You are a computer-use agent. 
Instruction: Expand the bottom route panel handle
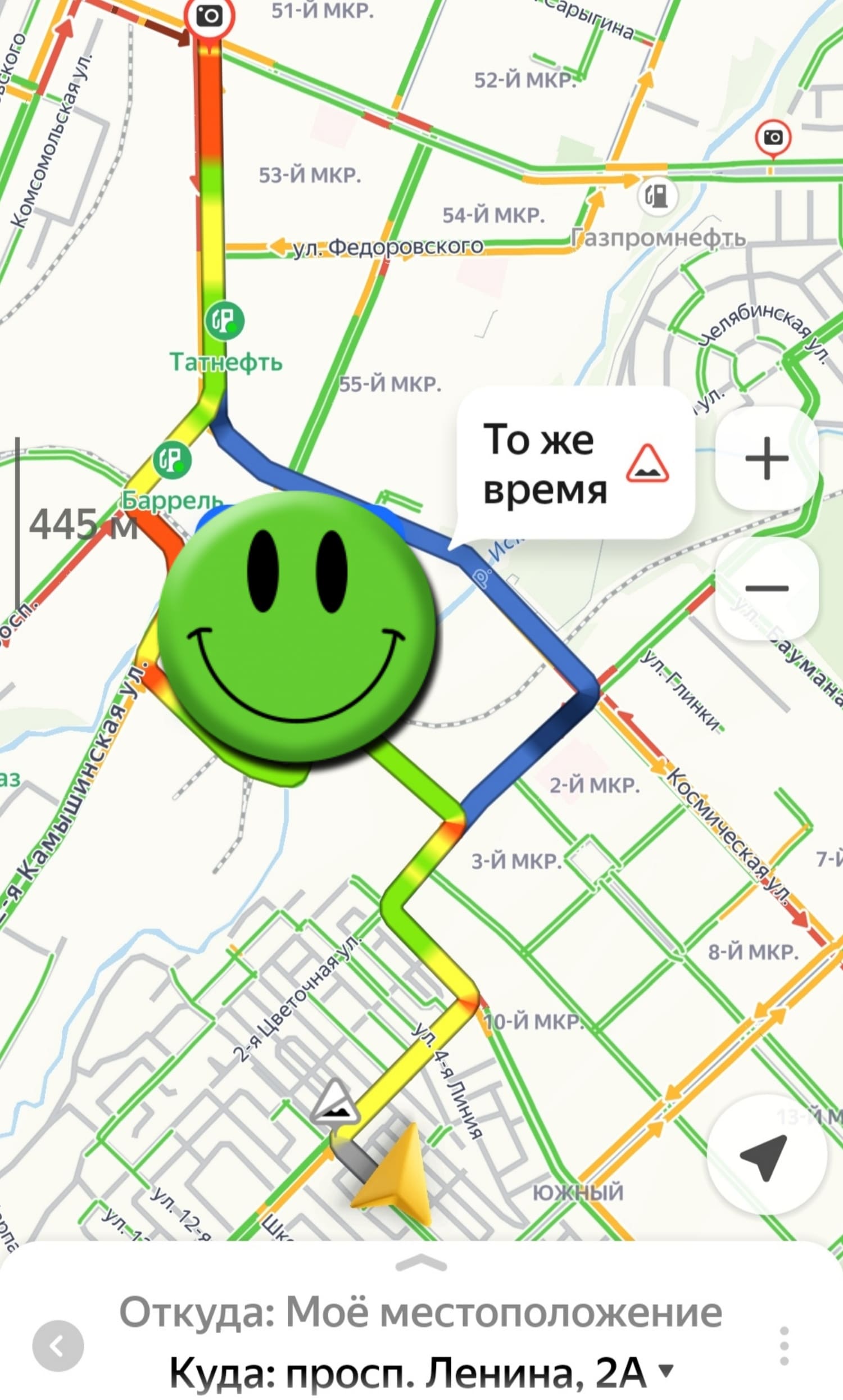tap(421, 1263)
